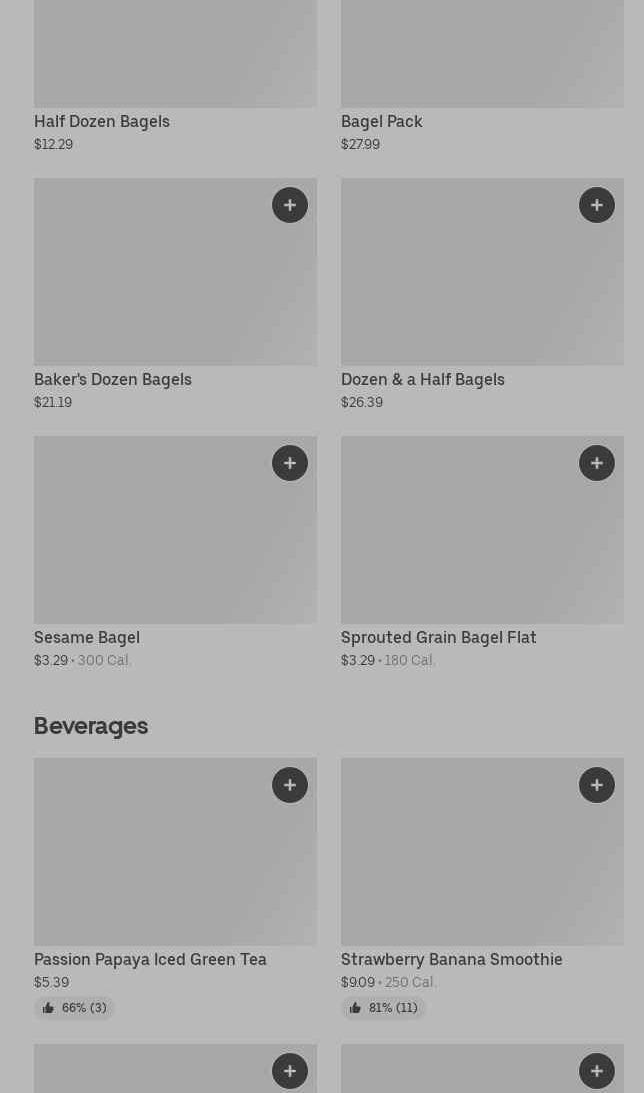Add Dozen & a Half Bagels to cart
Image resolution: width=644 pixels, height=1093 pixels.
click(597, 205)
